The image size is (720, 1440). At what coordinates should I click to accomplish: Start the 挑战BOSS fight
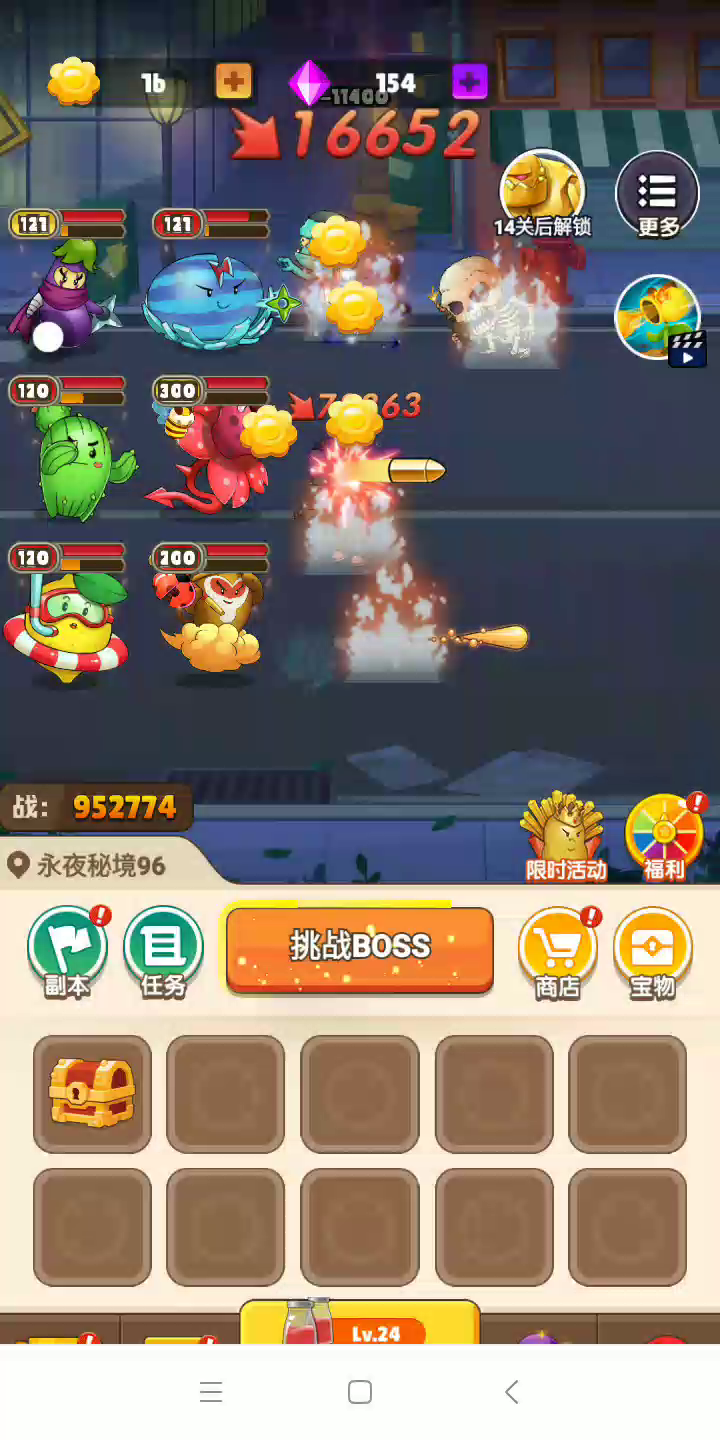(x=360, y=947)
